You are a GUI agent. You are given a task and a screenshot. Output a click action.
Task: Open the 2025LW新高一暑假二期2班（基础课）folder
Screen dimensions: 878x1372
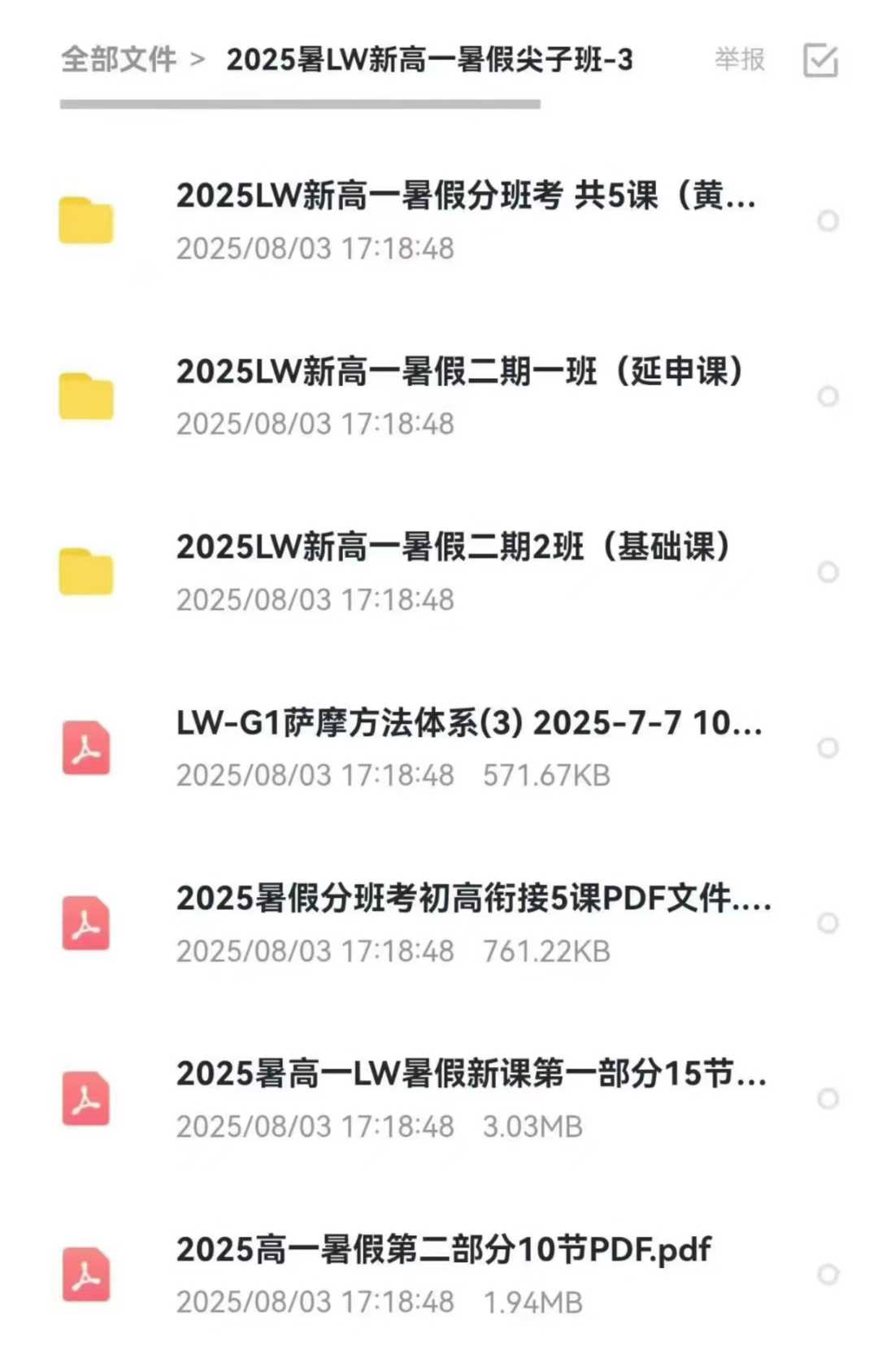point(453,547)
